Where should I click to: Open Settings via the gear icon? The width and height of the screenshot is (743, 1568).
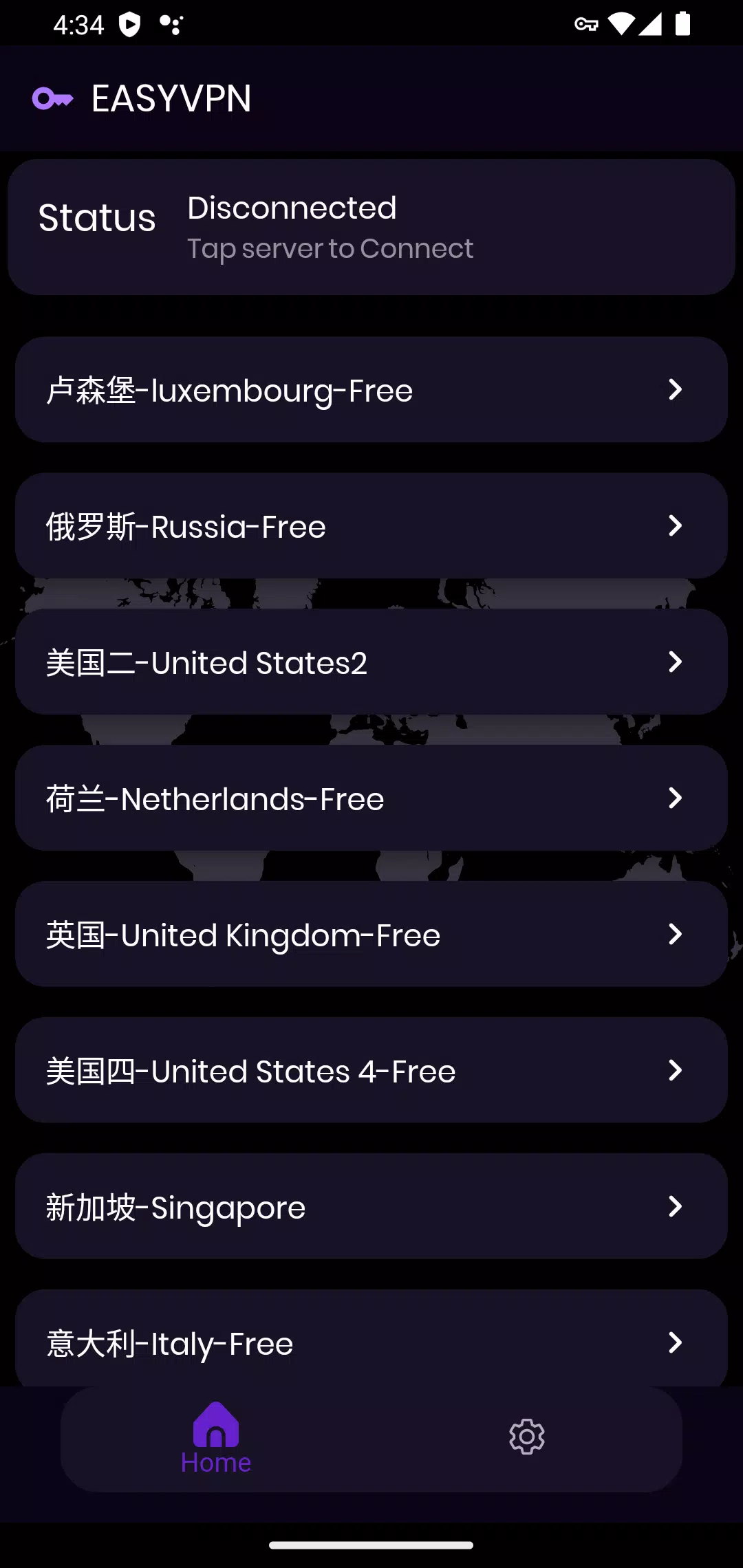526,1437
